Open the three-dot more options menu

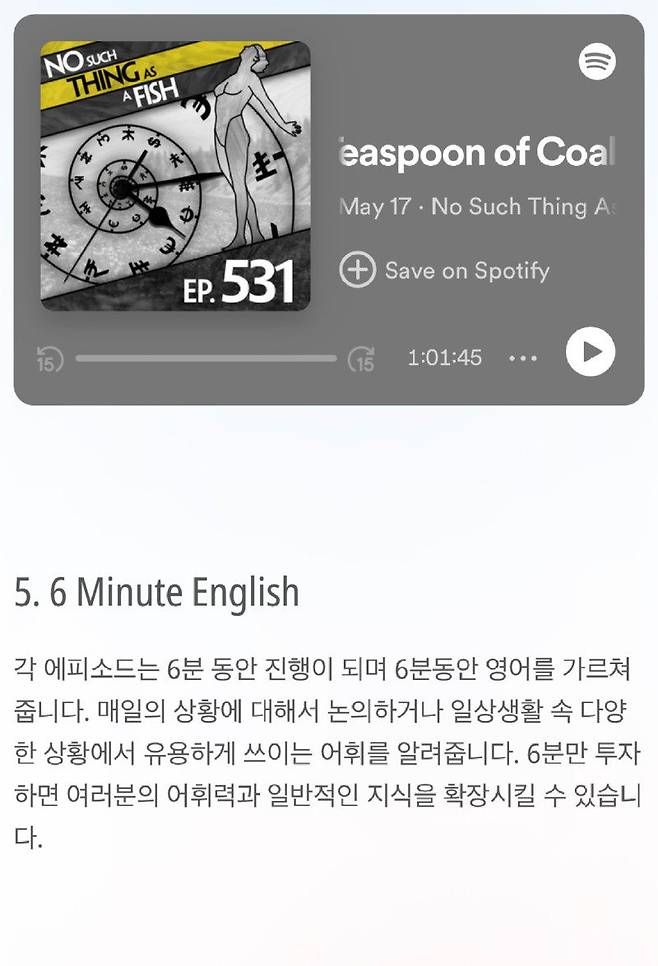pyautogui.click(x=523, y=358)
